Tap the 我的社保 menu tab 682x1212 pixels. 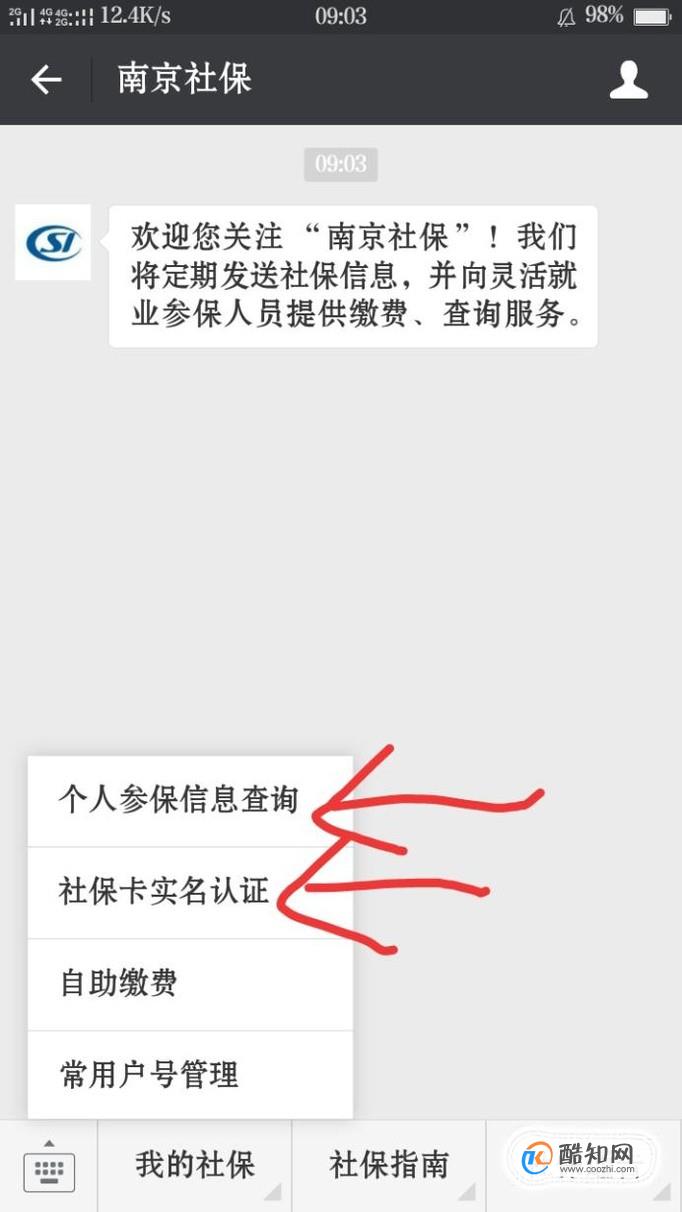click(195, 1165)
